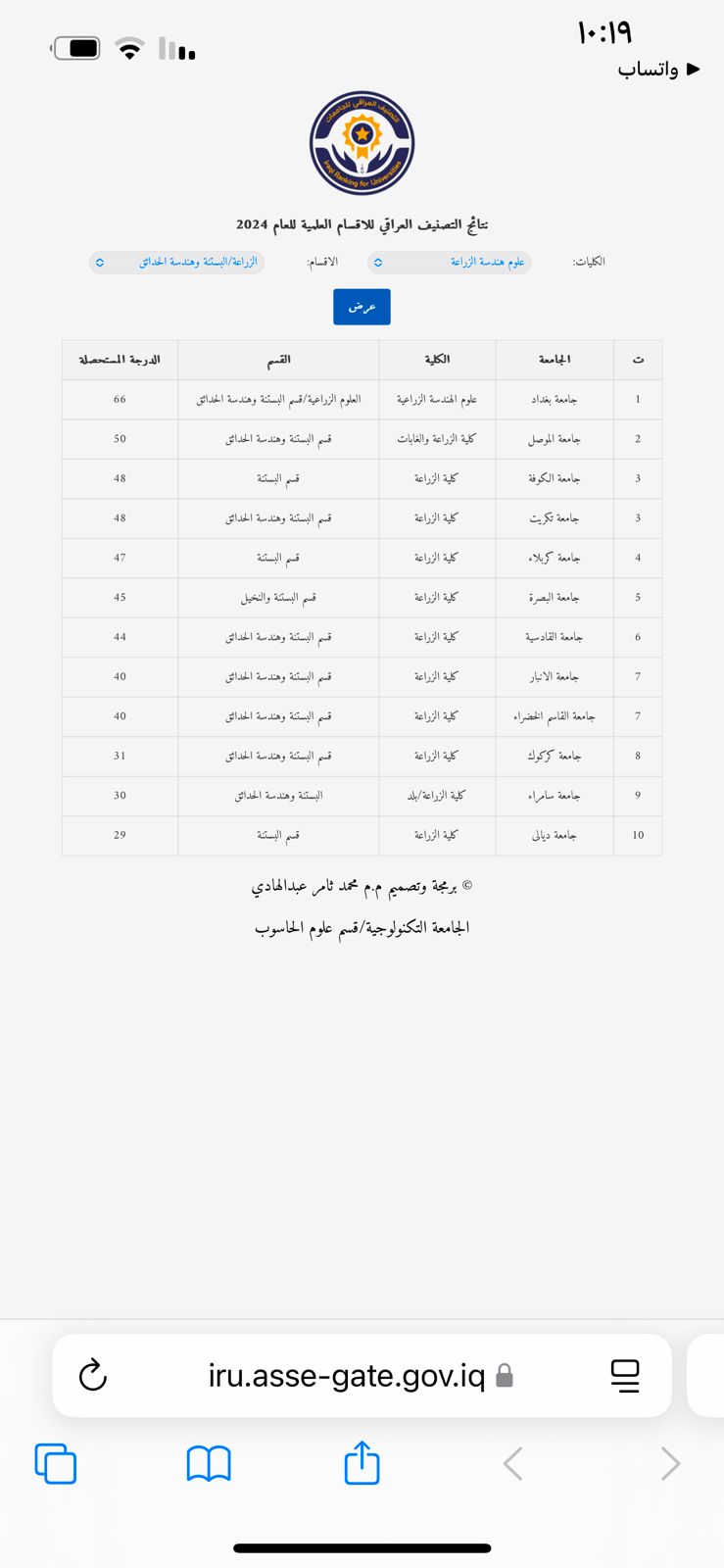
Task: Open the Safari tabs overview
Action: [56, 1463]
